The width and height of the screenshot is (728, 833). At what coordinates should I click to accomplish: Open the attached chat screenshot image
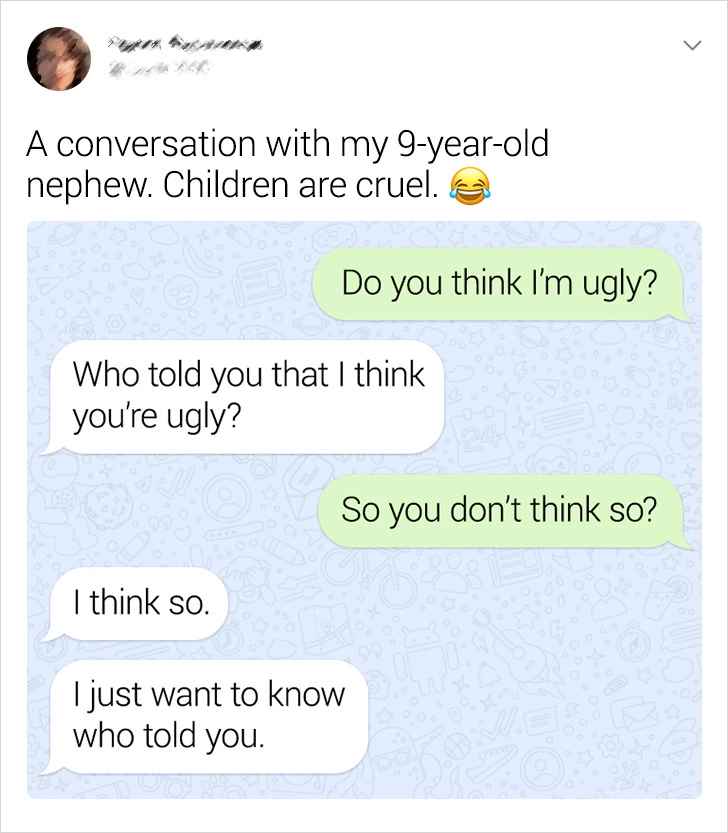(364, 510)
